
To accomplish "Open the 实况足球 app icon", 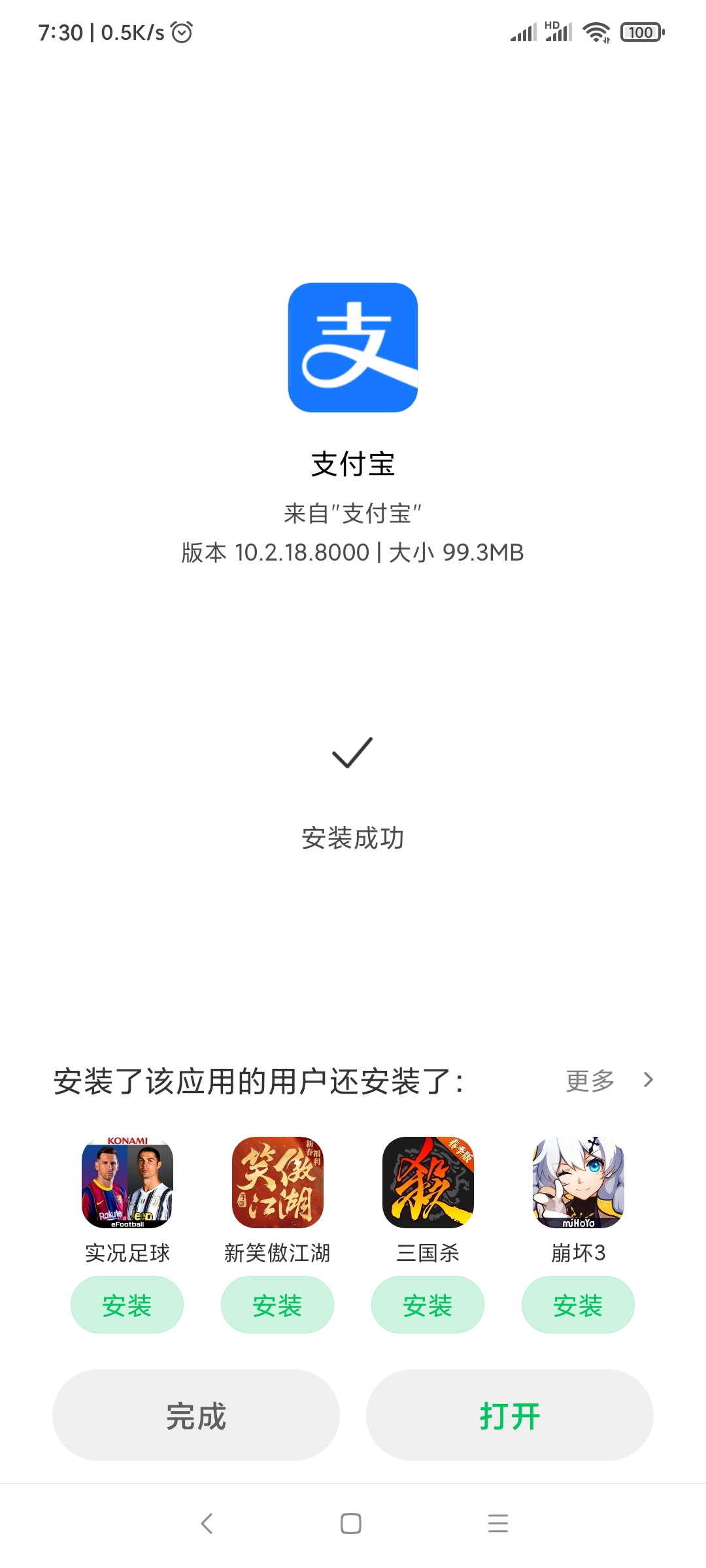I will 127,1183.
